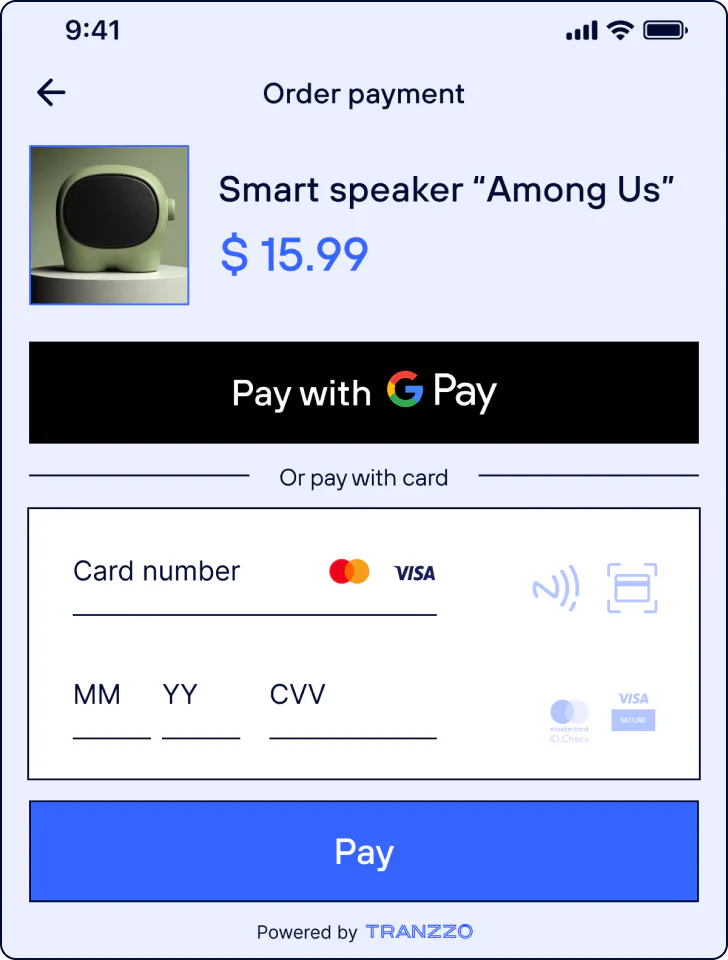Click the Or pay with card divider
728x960 pixels.
click(364, 477)
